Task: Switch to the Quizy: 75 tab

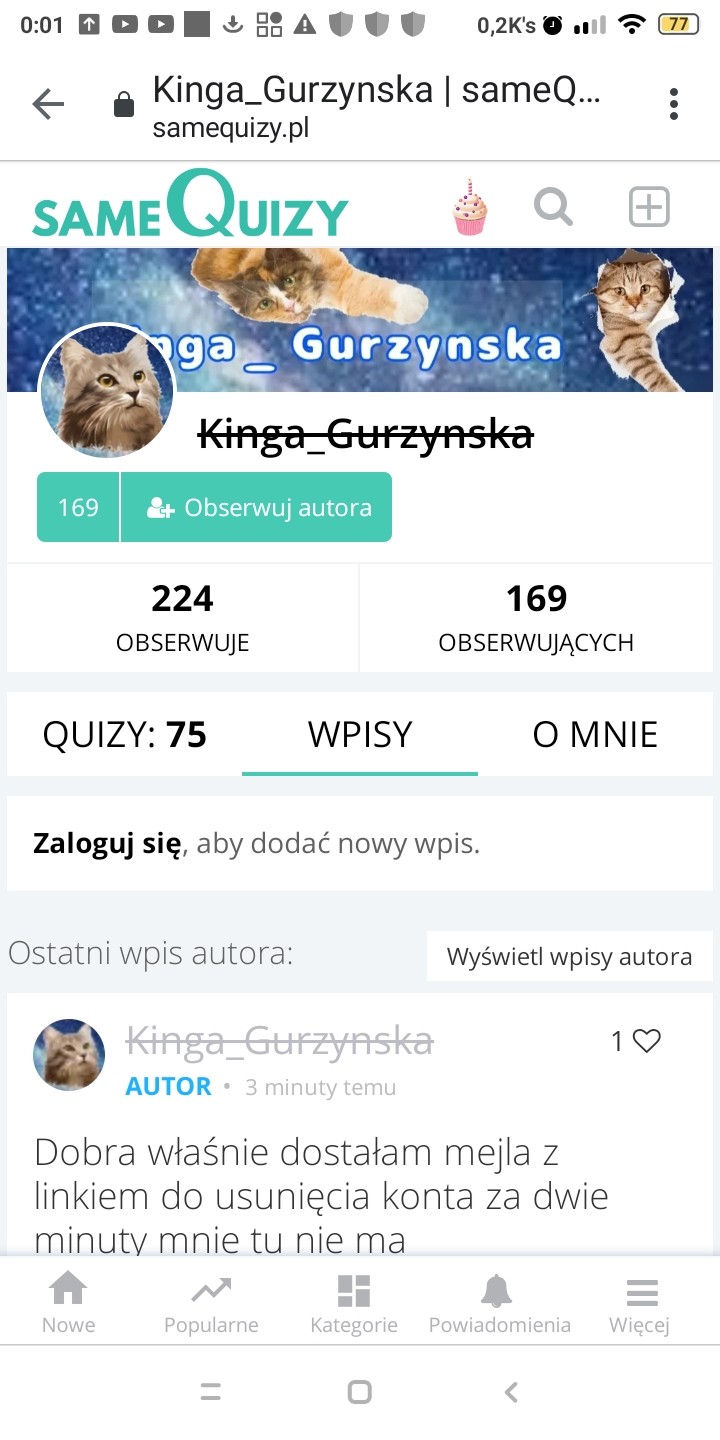Action: [124, 735]
